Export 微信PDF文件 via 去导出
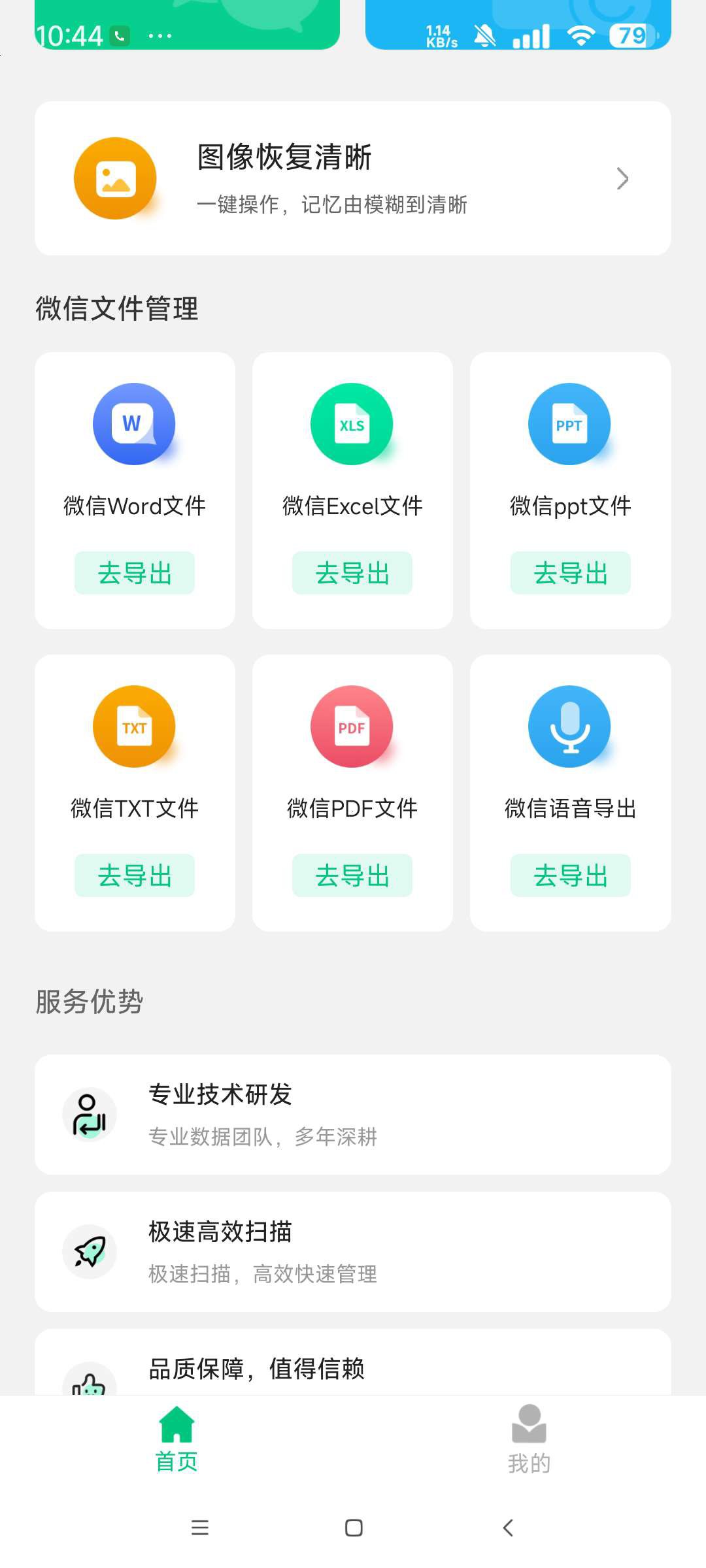Image resolution: width=706 pixels, height=1568 pixels. tap(352, 875)
